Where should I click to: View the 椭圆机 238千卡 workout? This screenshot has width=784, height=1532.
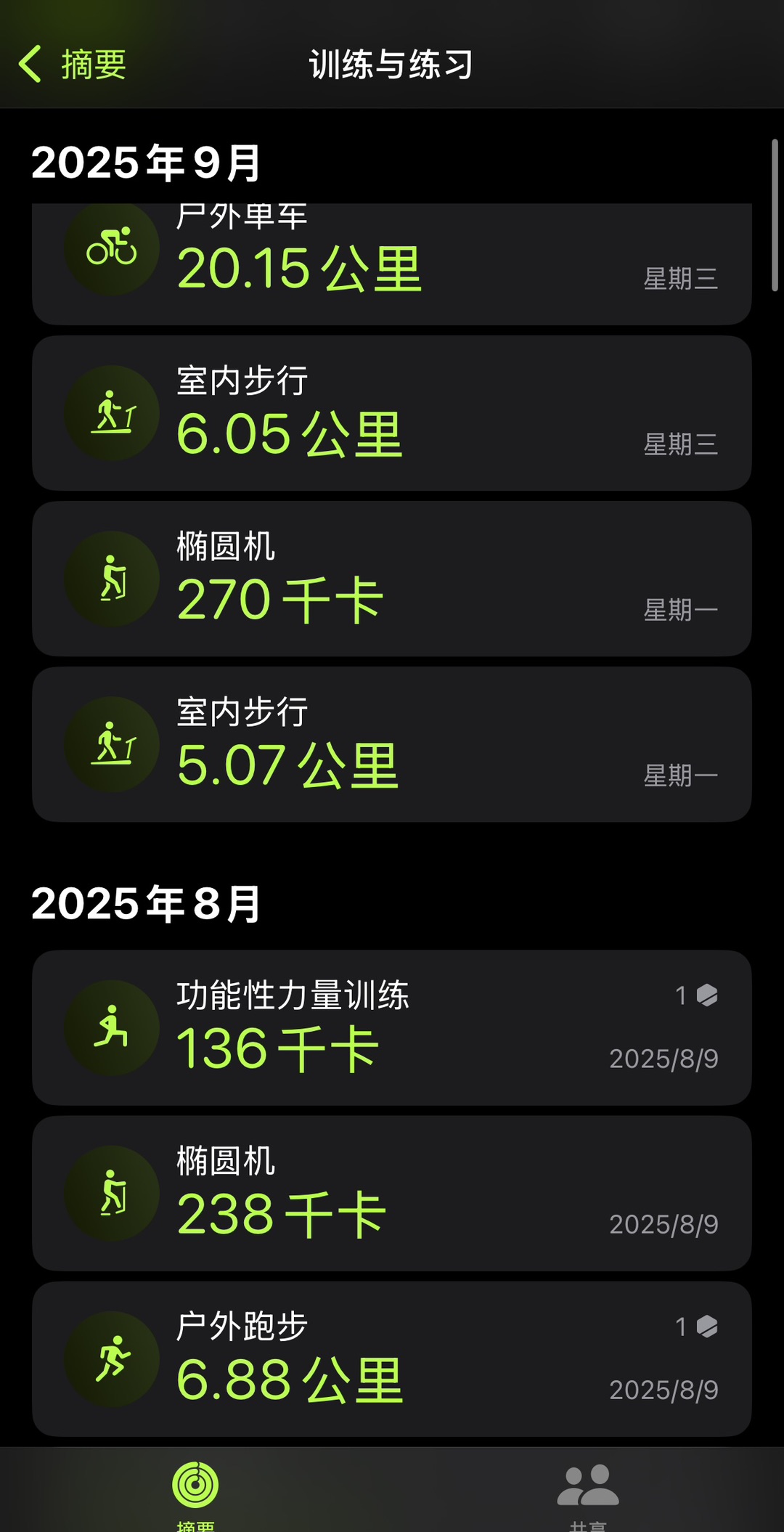coord(391,1193)
